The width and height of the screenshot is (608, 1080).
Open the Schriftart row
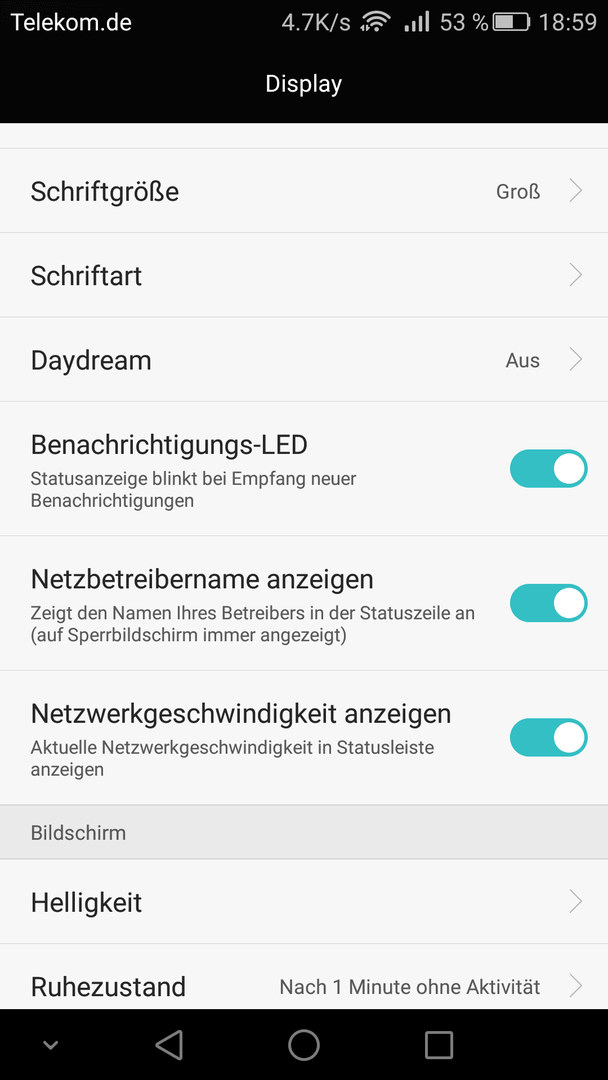click(304, 276)
